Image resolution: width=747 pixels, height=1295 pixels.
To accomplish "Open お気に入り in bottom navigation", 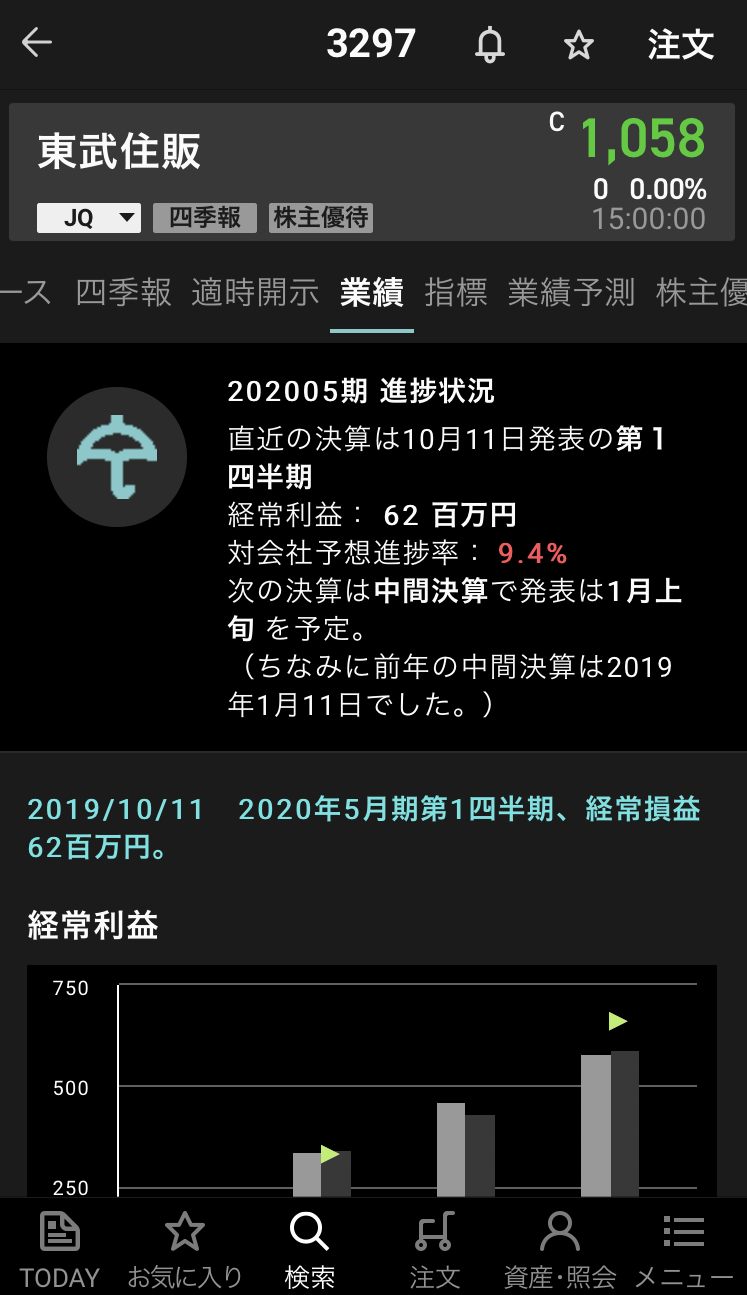I will tap(185, 1248).
